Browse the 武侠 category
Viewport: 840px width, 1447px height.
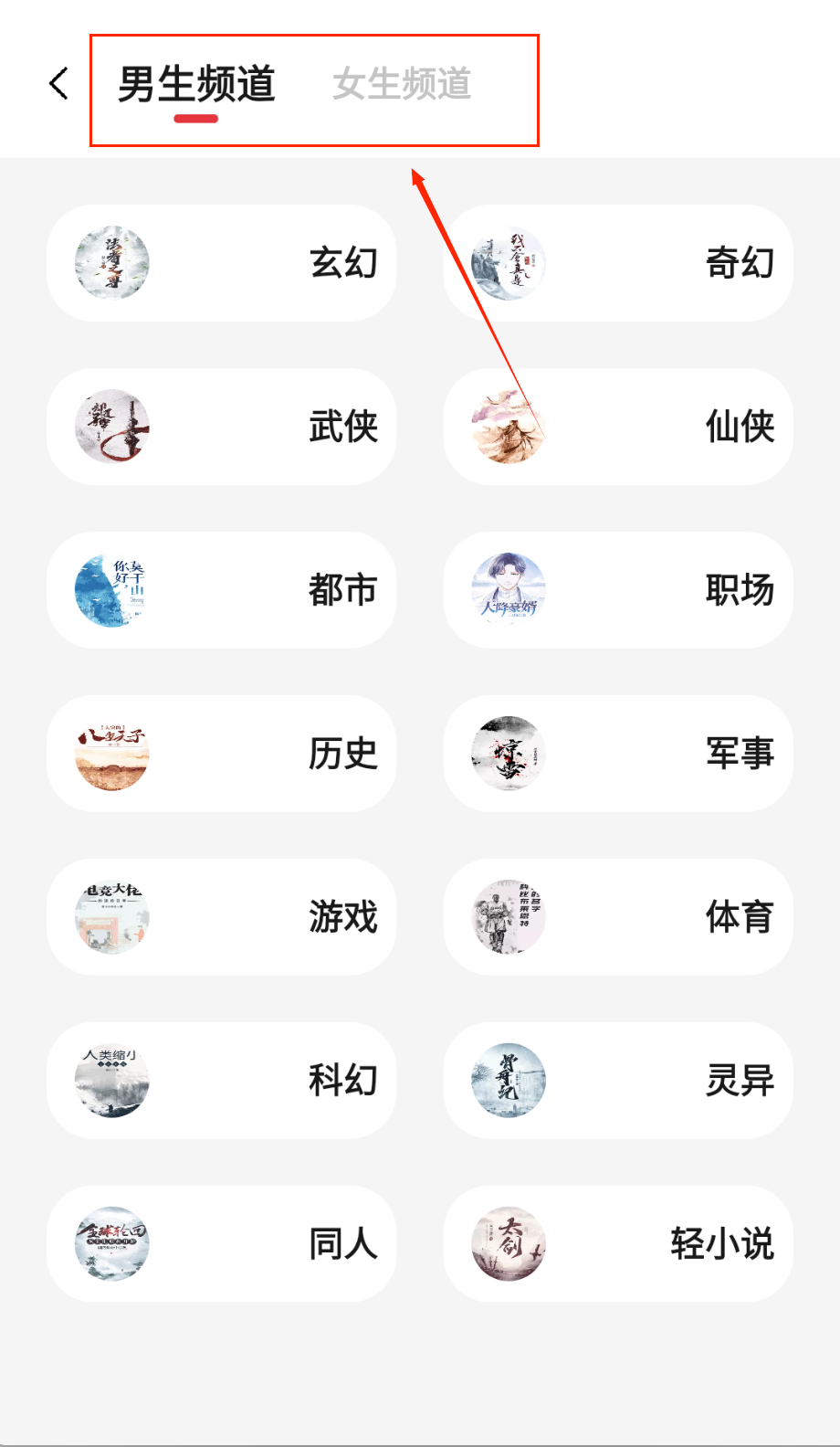[222, 427]
